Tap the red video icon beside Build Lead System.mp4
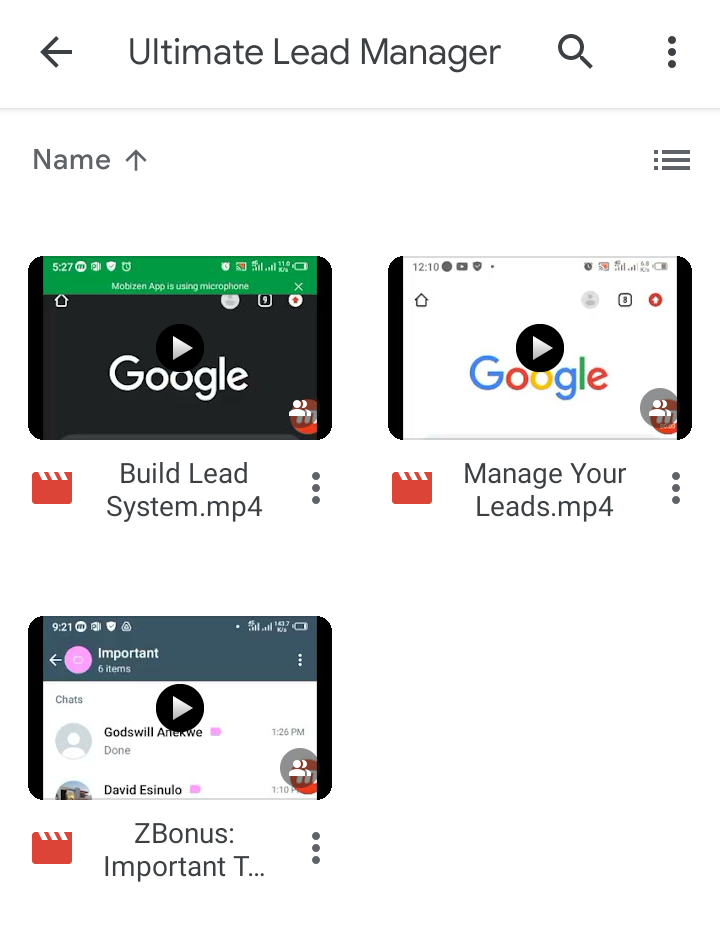 [52, 487]
